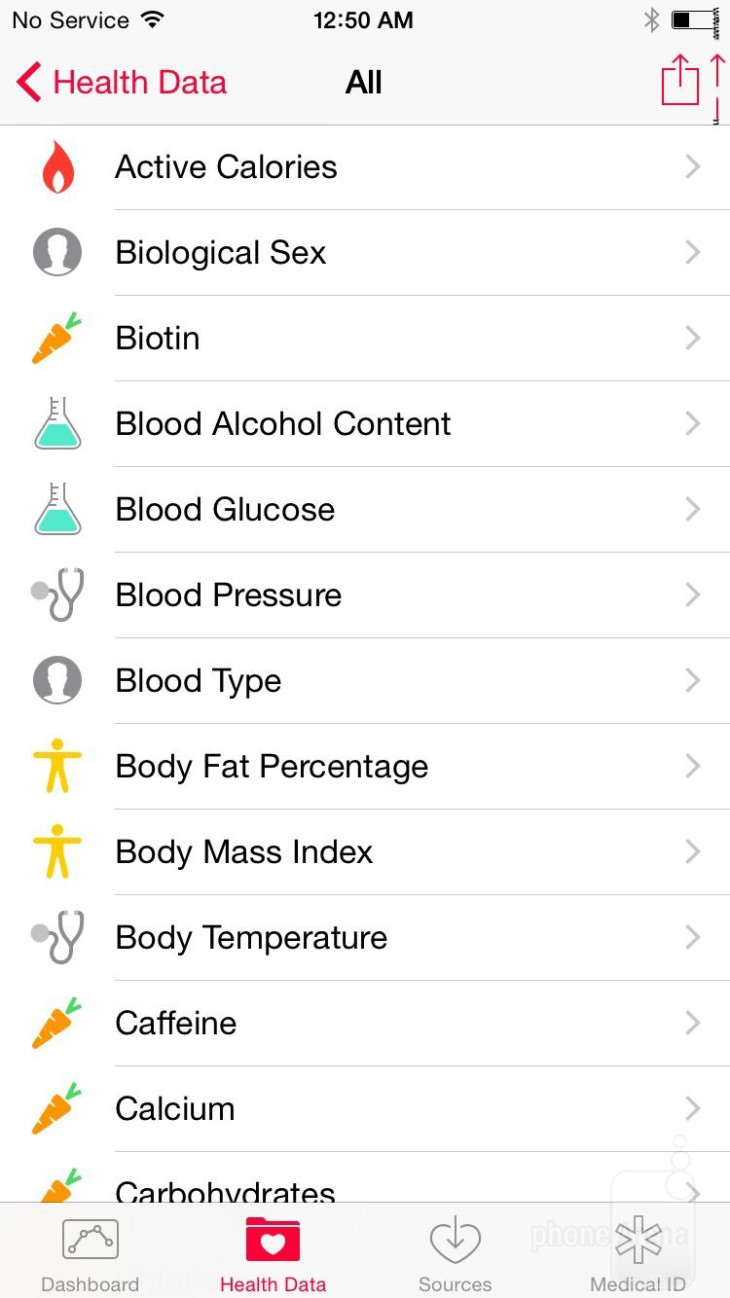Open Blood Alcohol Content

365,424
